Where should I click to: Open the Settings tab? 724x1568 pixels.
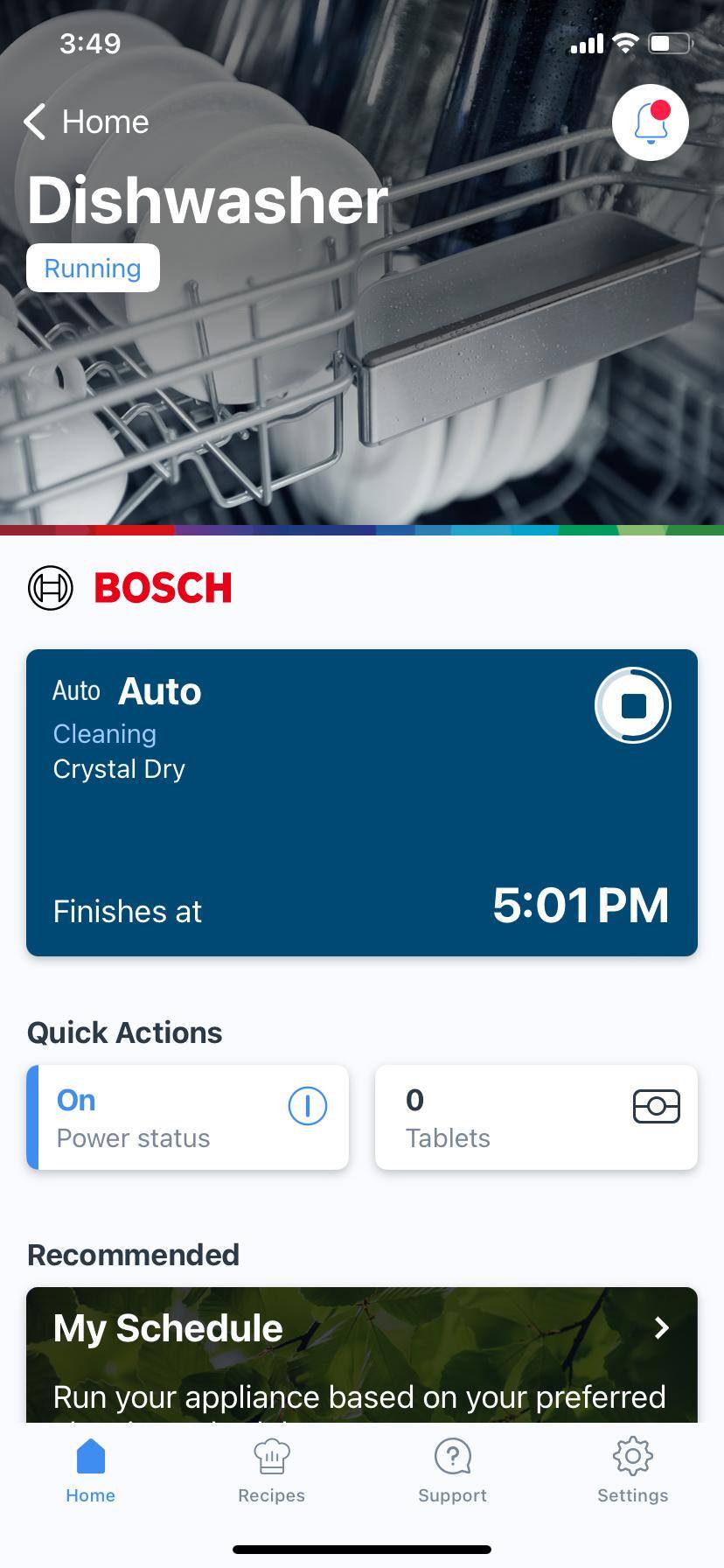(632, 1470)
